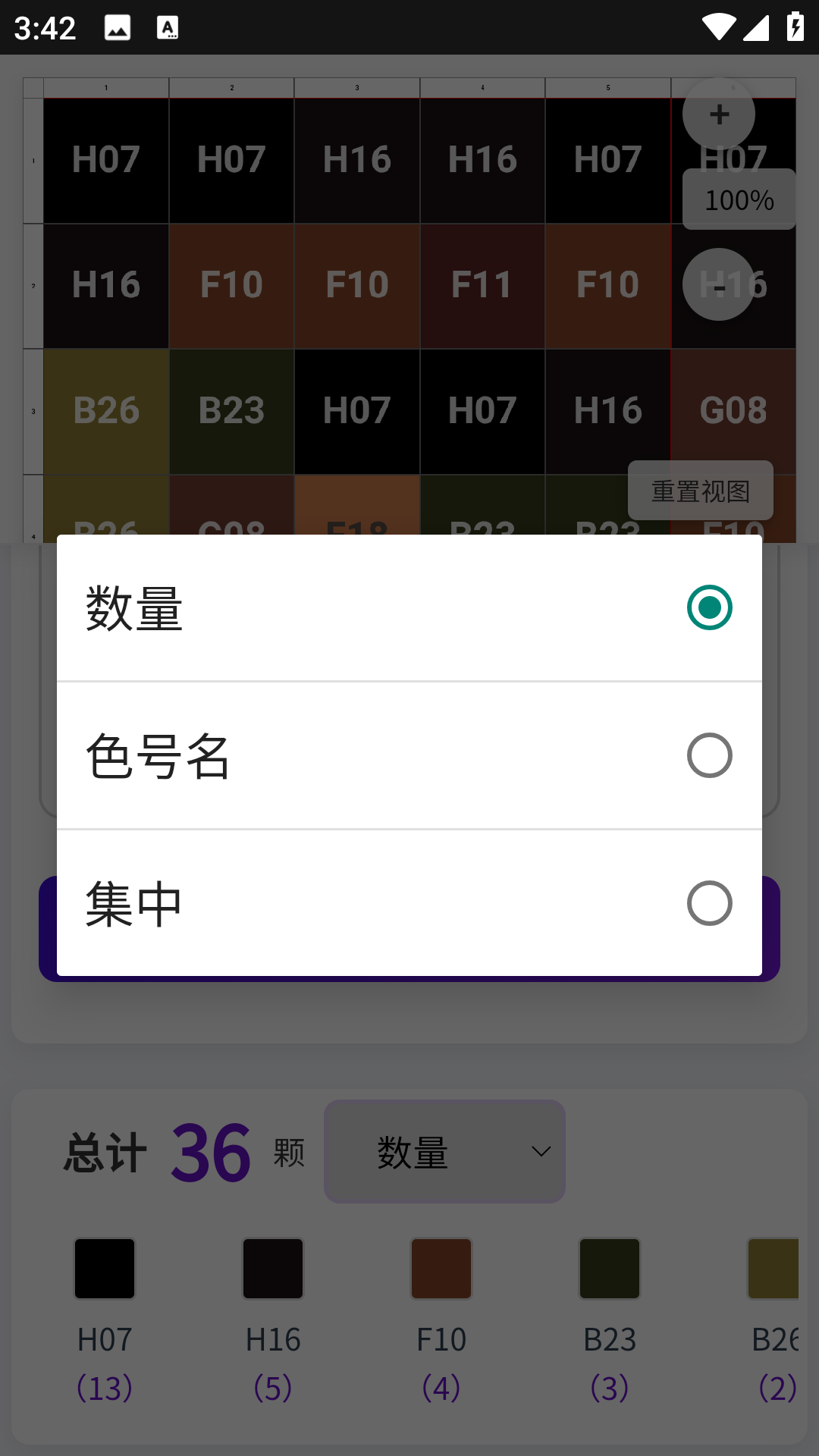Select the H07 color swatch thumbnail
Image resolution: width=819 pixels, height=1456 pixels.
tap(104, 1269)
